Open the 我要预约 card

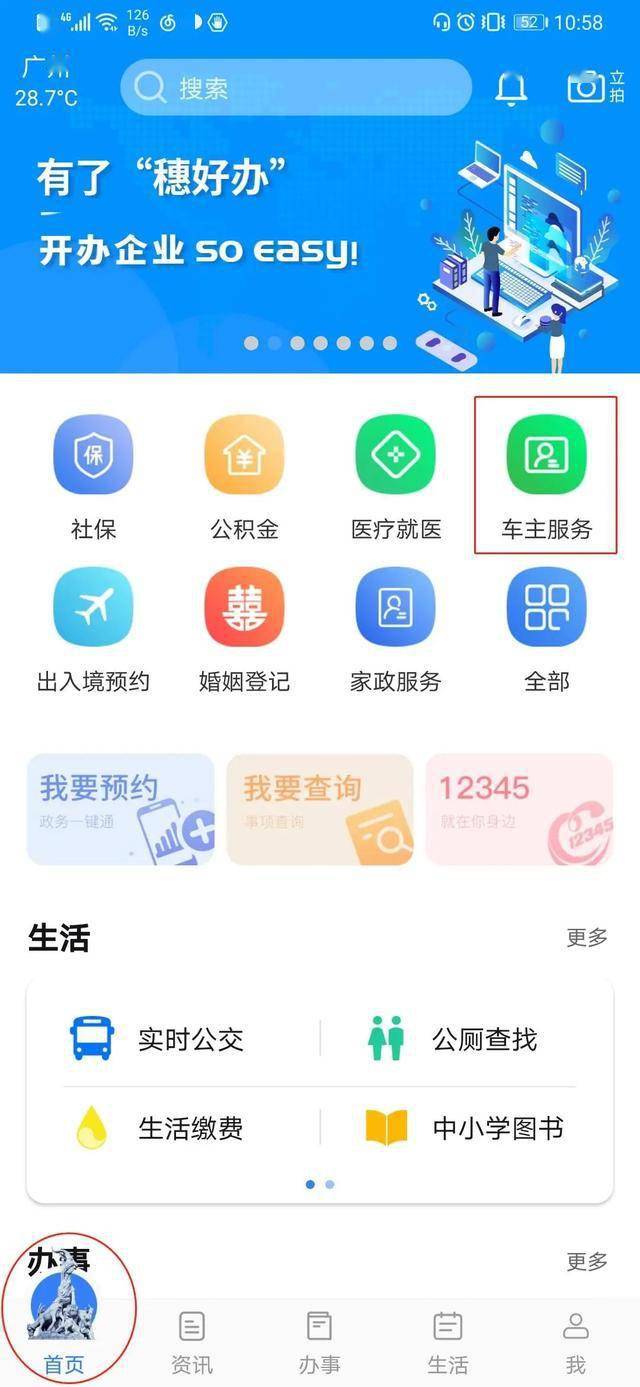click(120, 809)
